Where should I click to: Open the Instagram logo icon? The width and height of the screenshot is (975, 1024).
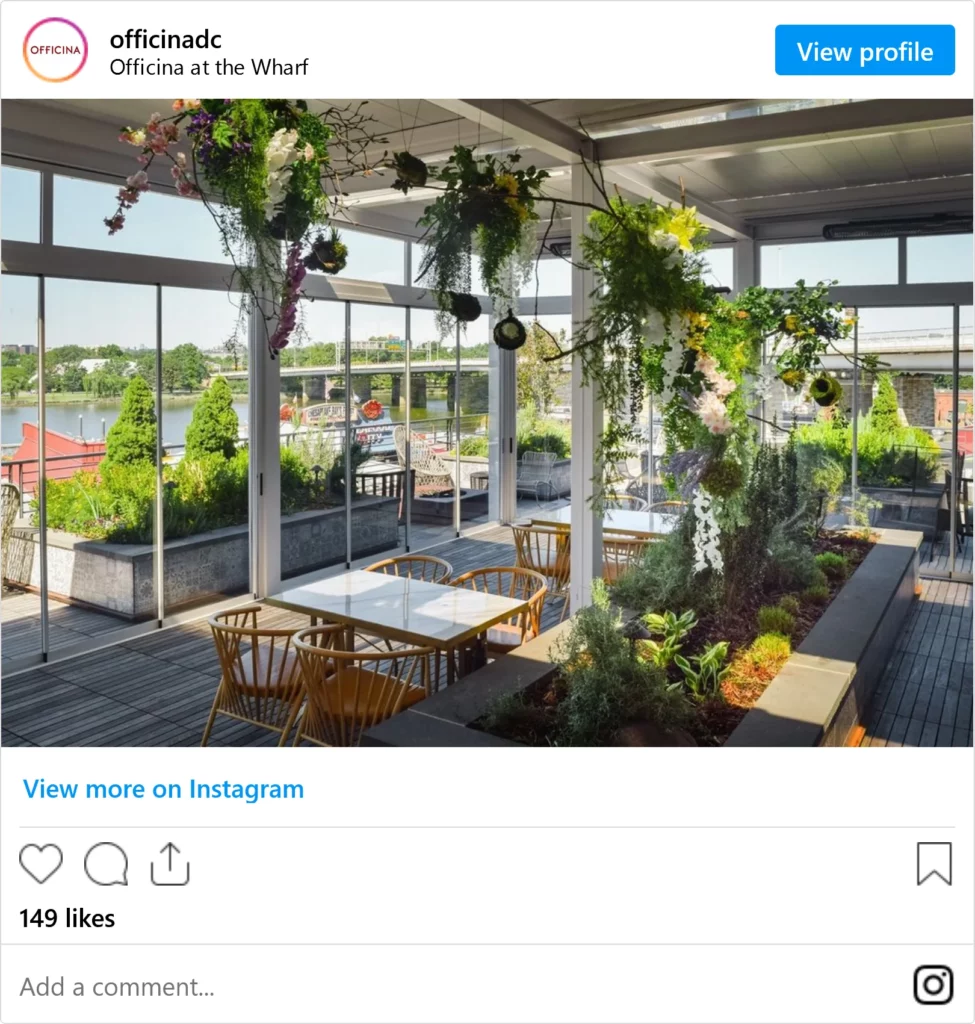pos(933,985)
